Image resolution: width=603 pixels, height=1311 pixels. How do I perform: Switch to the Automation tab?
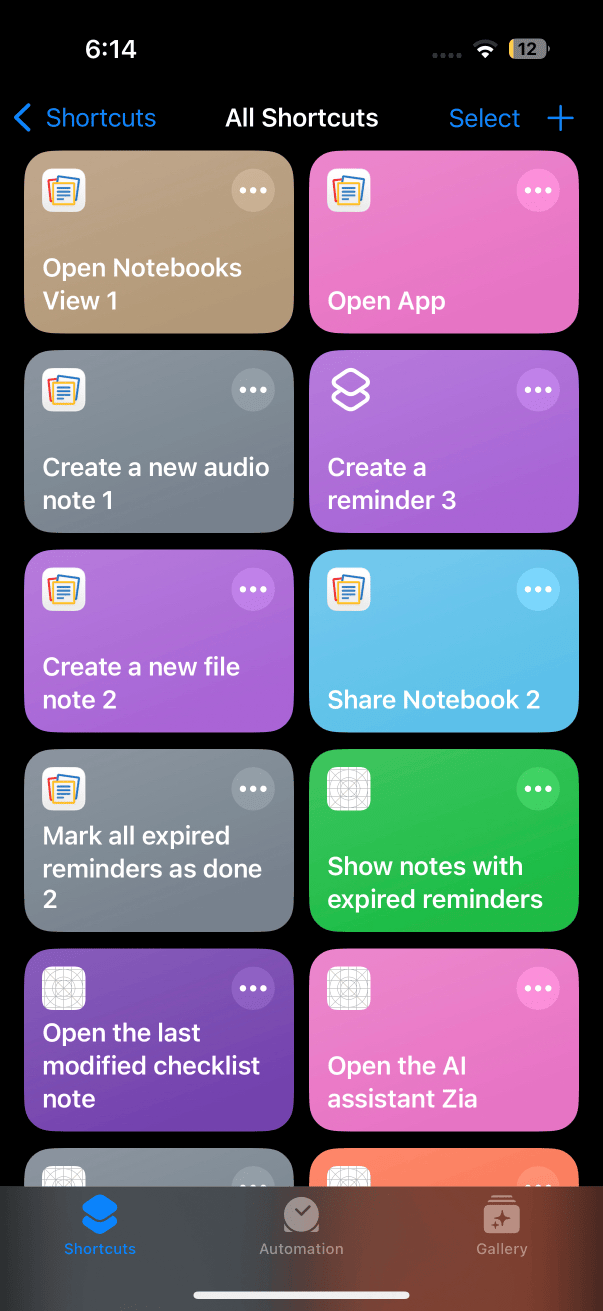coord(301,1227)
